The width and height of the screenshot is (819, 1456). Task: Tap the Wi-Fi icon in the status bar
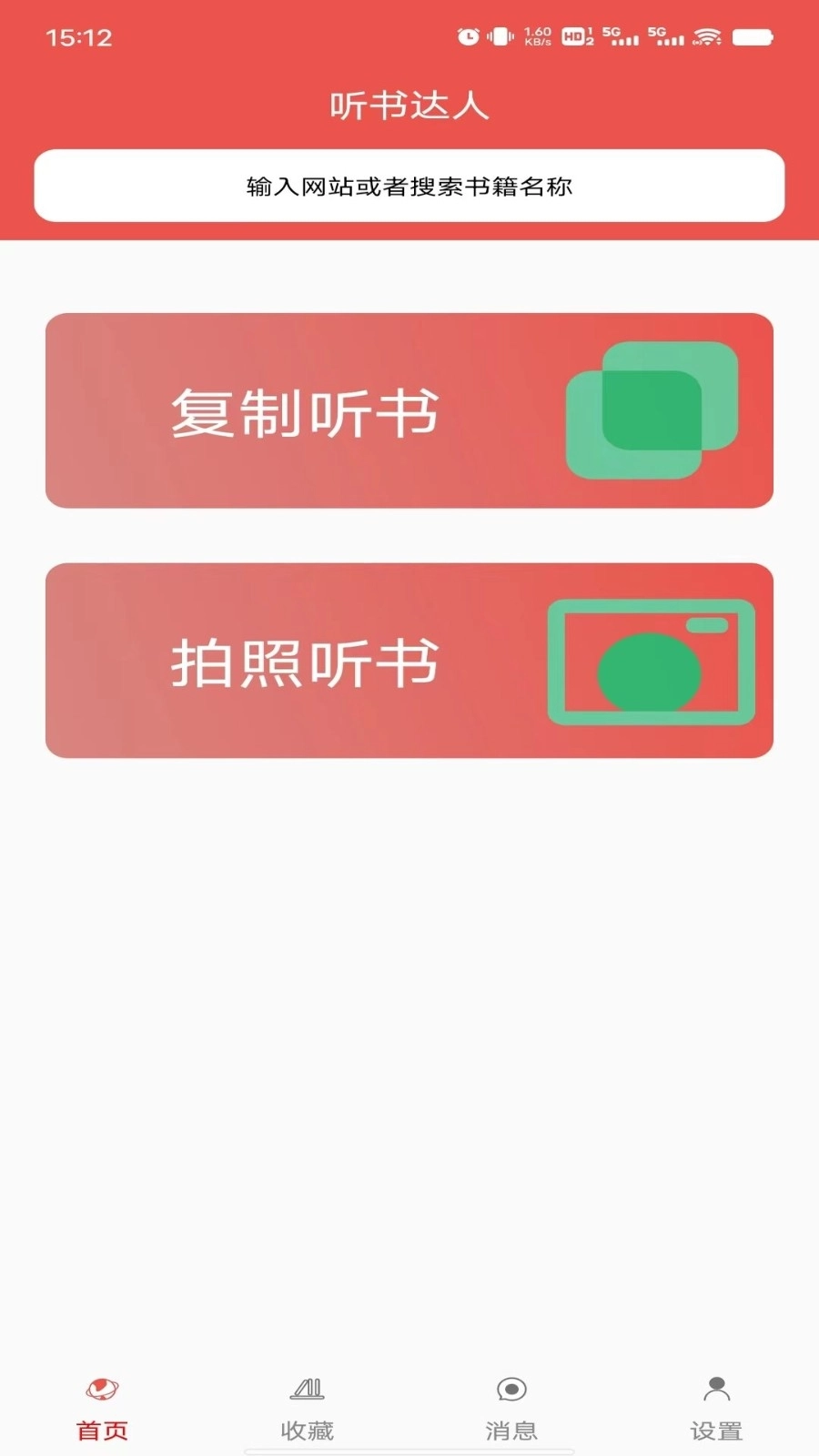(x=705, y=36)
